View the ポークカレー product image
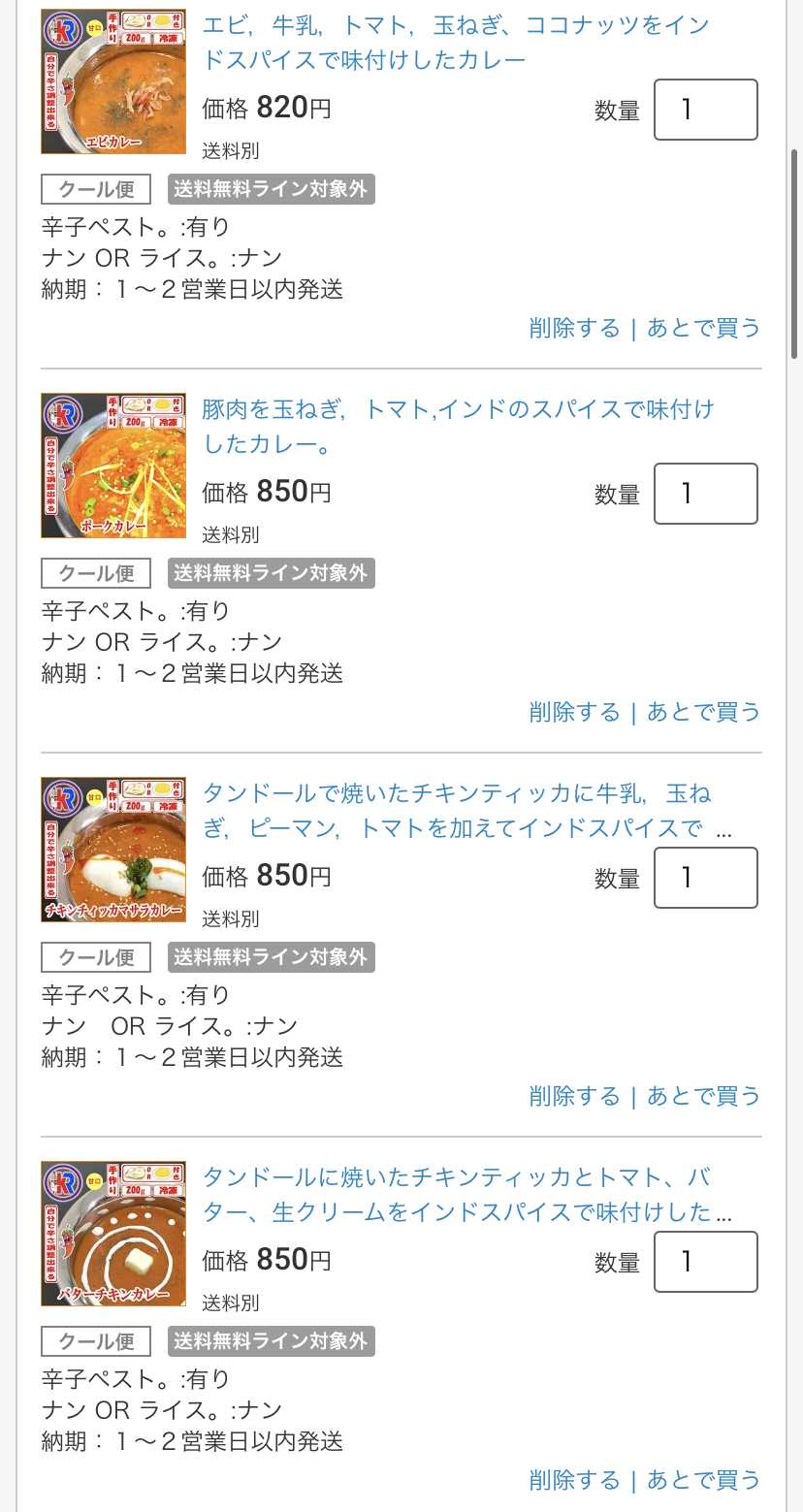The width and height of the screenshot is (803, 1512). tap(113, 466)
